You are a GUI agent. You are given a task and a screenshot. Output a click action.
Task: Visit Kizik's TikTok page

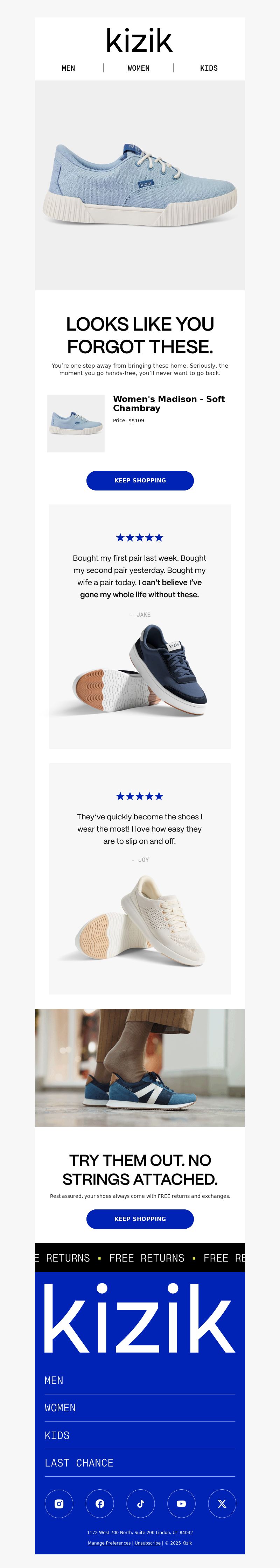(x=141, y=1504)
